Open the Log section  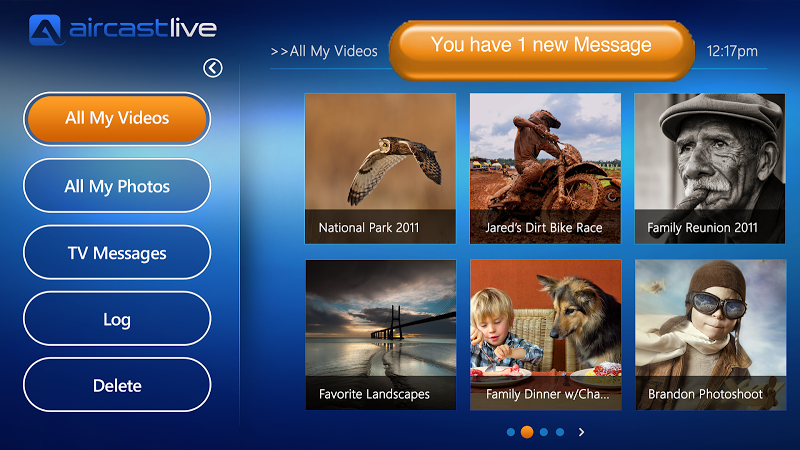[117, 320]
